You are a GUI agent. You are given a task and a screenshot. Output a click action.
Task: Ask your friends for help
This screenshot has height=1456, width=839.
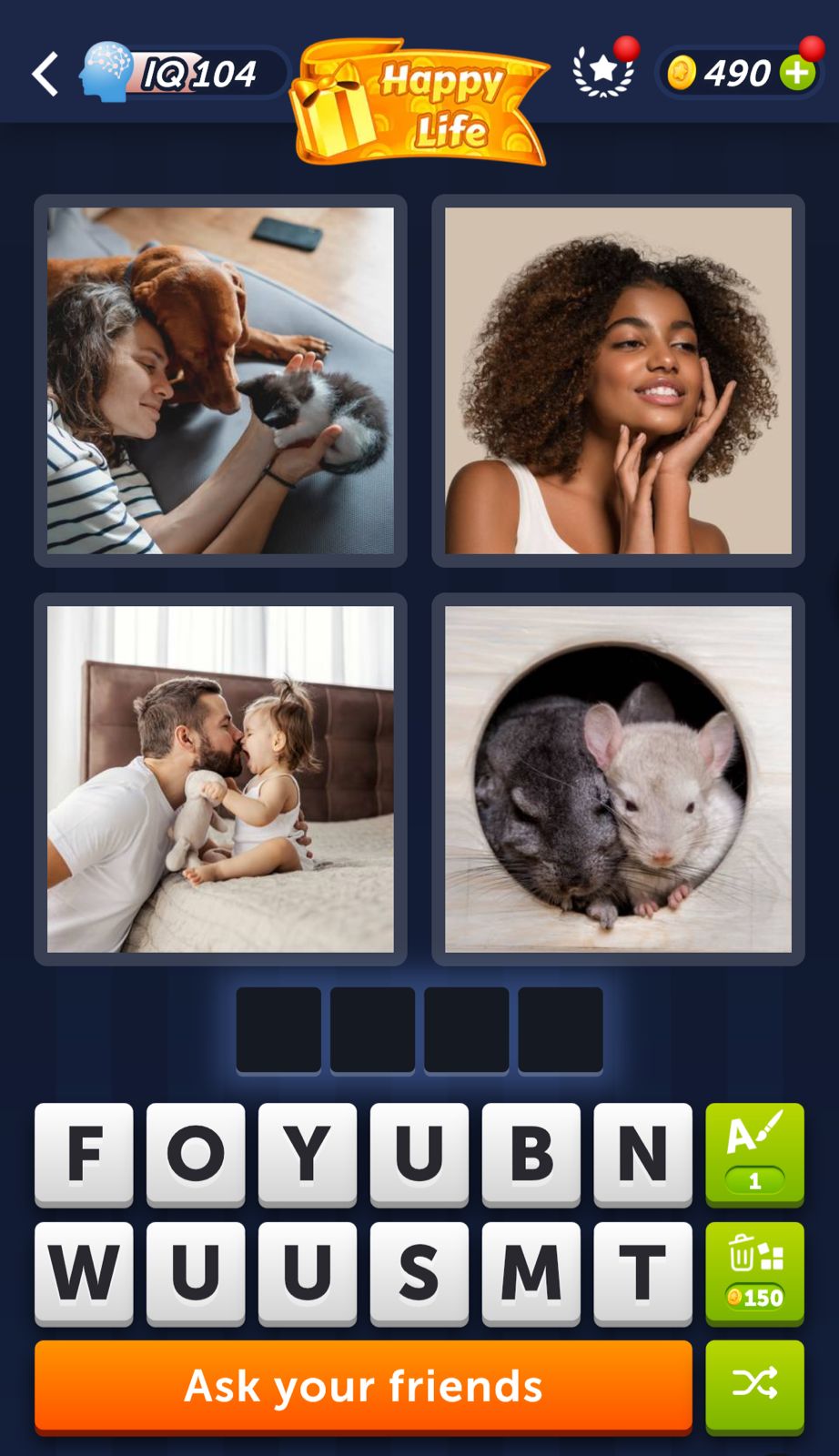[x=363, y=1386]
